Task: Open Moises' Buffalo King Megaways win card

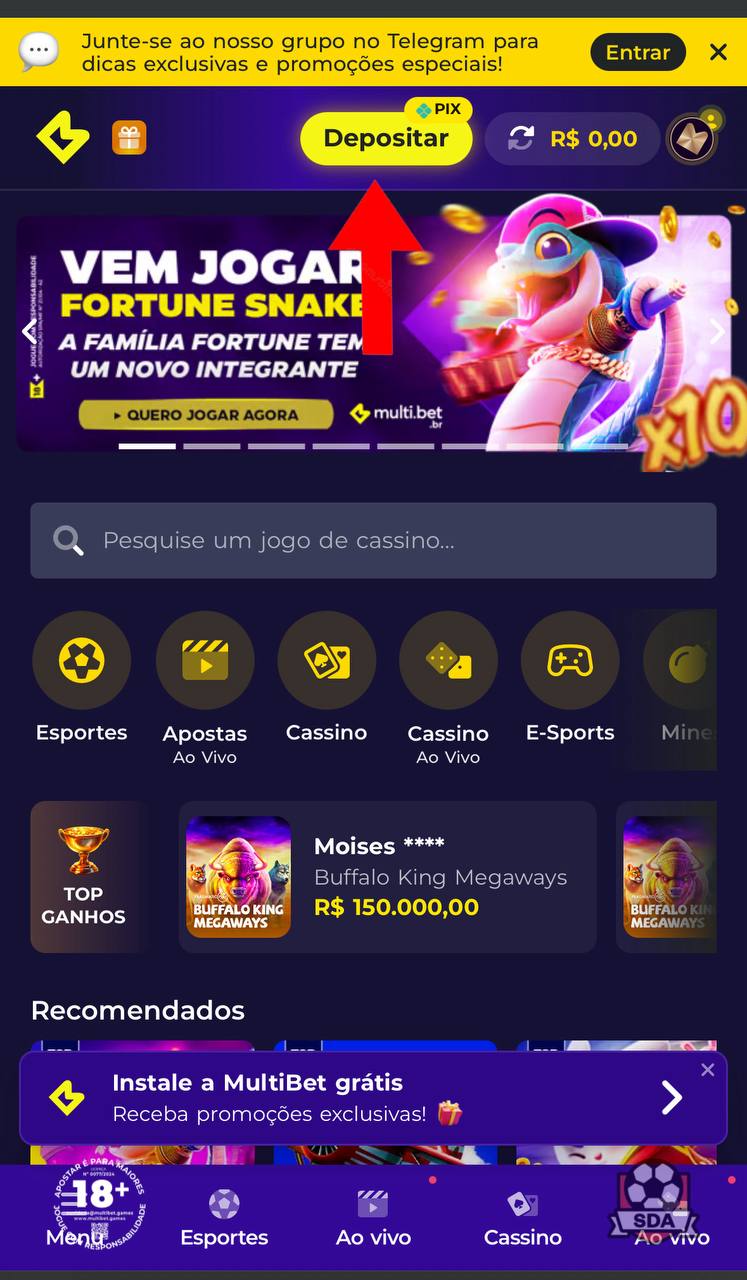Action: click(388, 877)
